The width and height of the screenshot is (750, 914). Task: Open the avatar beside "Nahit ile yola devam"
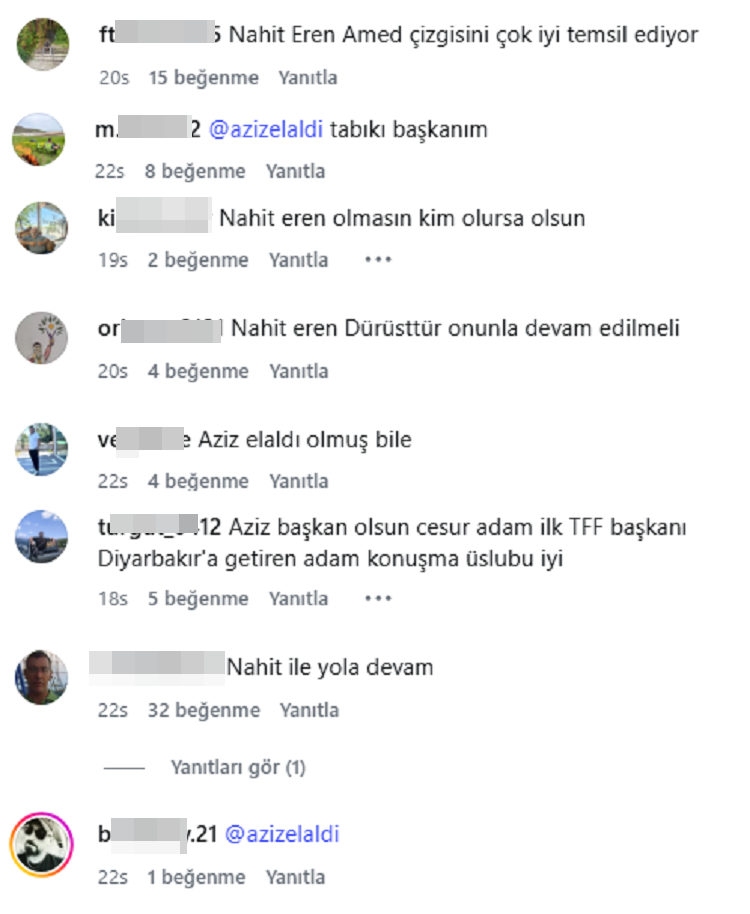pos(41,677)
